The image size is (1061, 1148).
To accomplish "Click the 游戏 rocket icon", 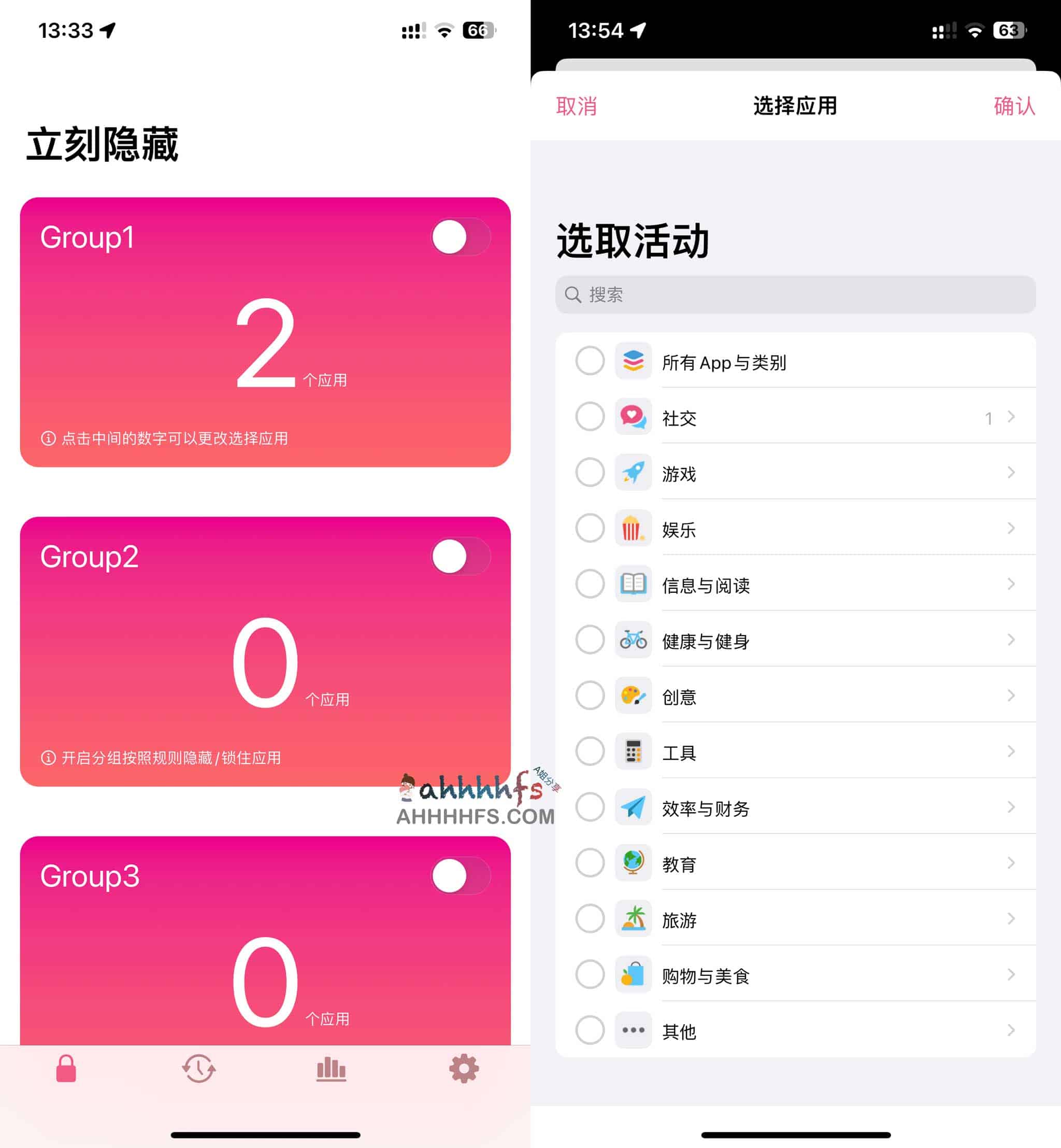I will click(633, 473).
